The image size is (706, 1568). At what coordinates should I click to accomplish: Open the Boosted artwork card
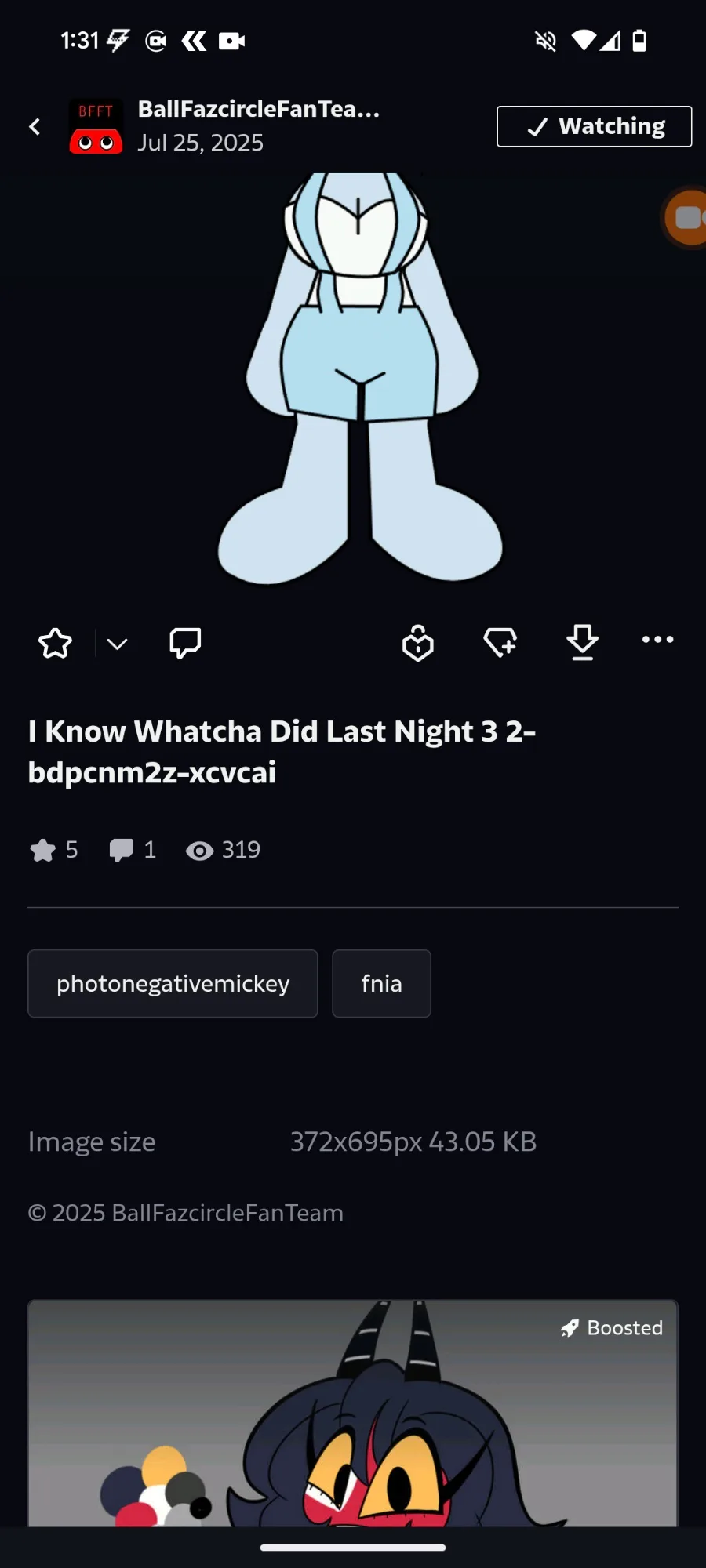pos(353,1414)
